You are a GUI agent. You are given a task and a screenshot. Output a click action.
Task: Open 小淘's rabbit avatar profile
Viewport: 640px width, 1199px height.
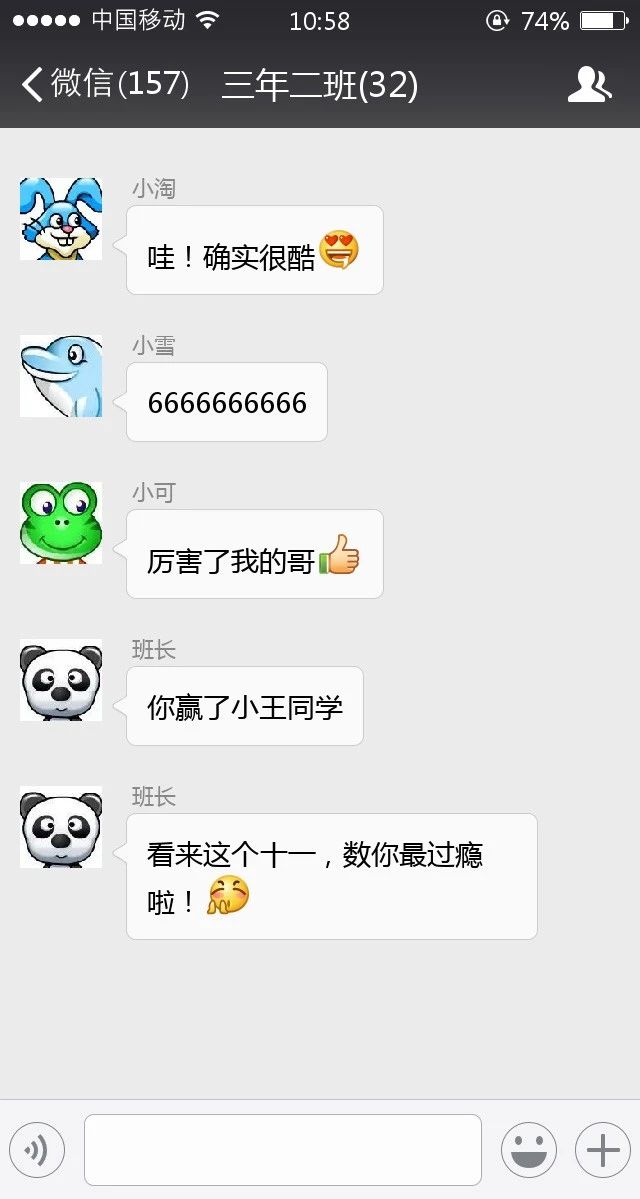point(61,219)
